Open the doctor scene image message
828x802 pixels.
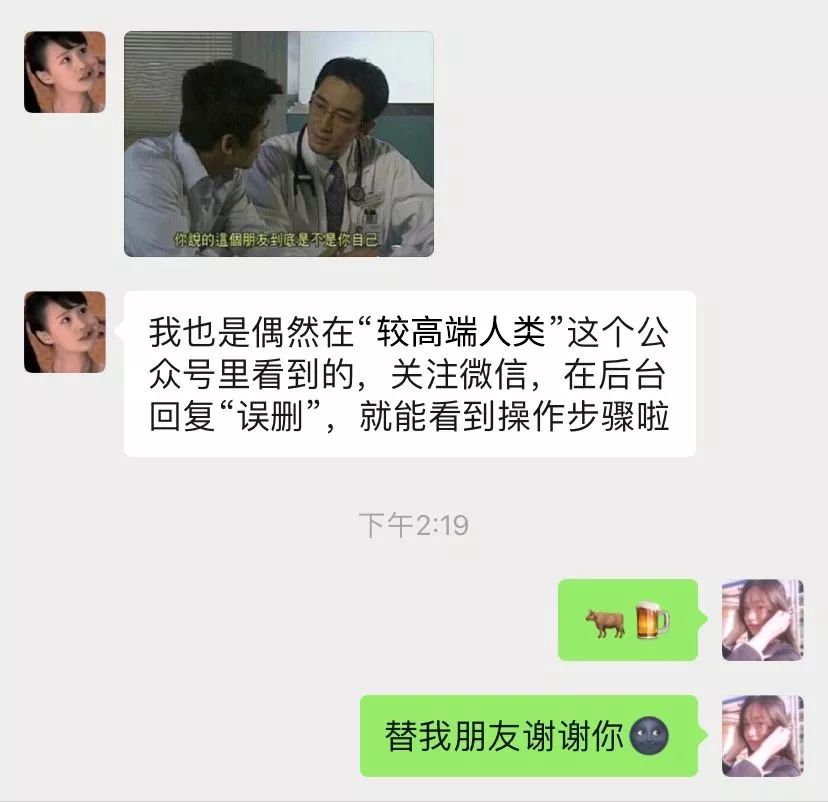tap(279, 144)
